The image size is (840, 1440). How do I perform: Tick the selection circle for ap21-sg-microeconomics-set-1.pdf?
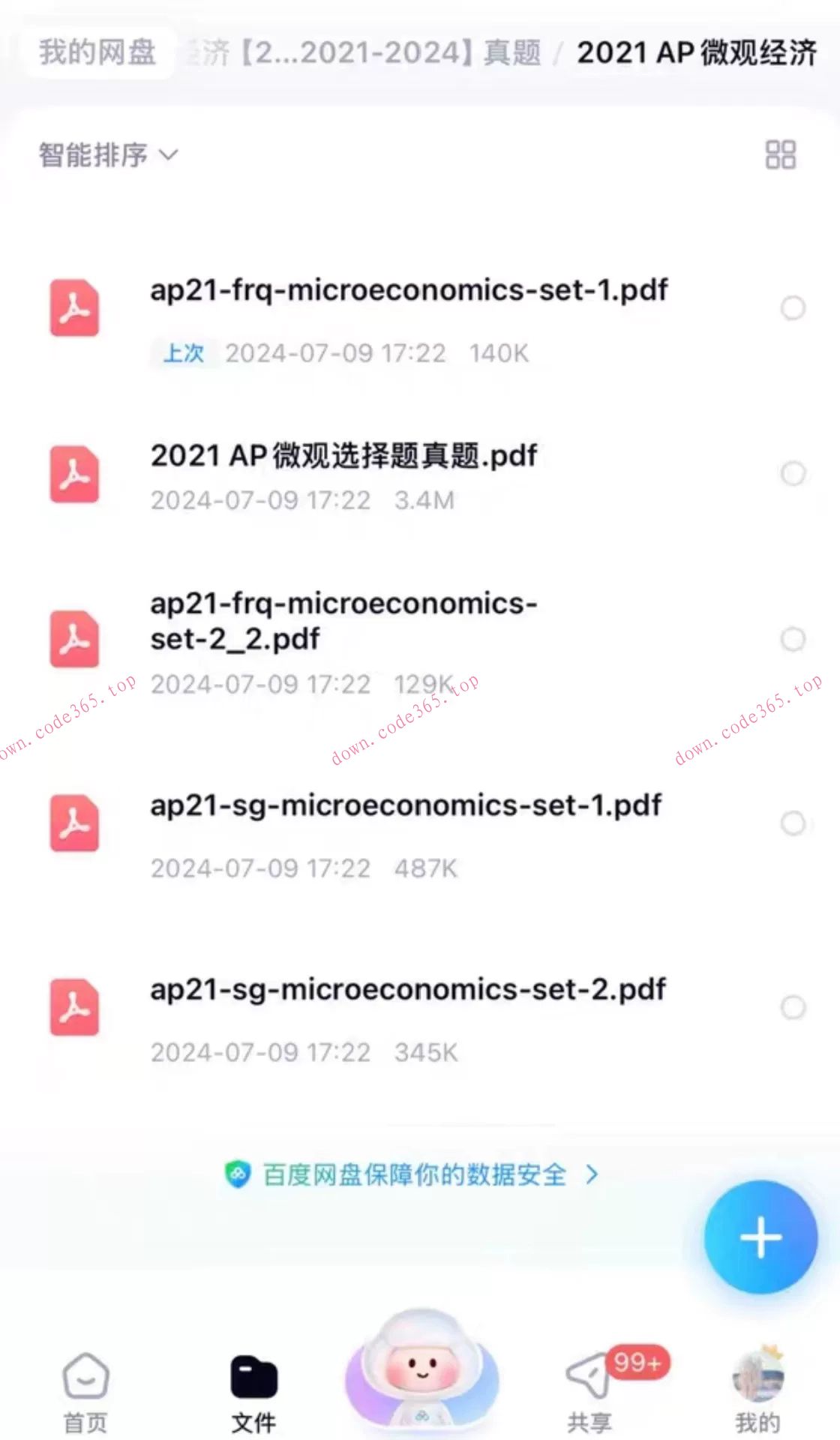coord(793,824)
